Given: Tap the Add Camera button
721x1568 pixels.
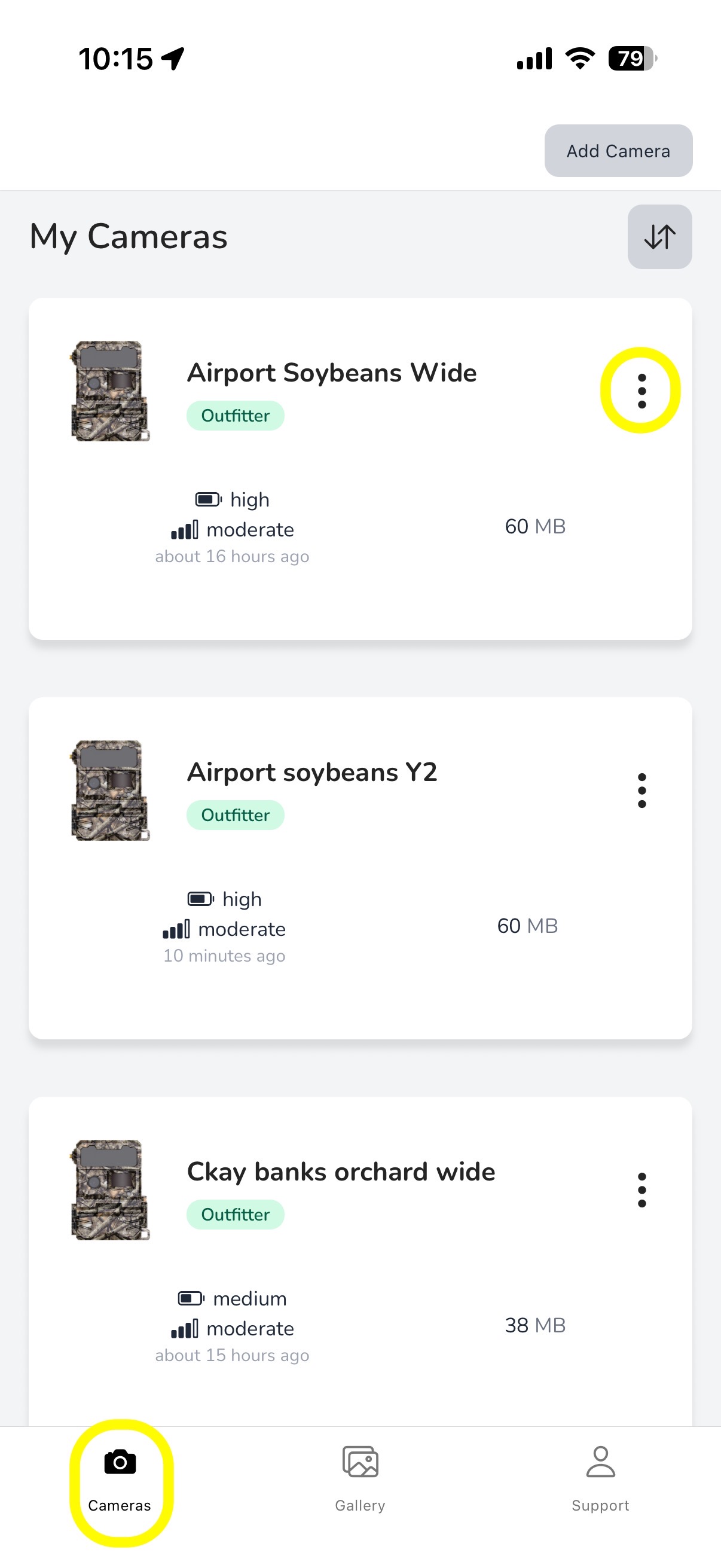Looking at the screenshot, I should (x=618, y=151).
